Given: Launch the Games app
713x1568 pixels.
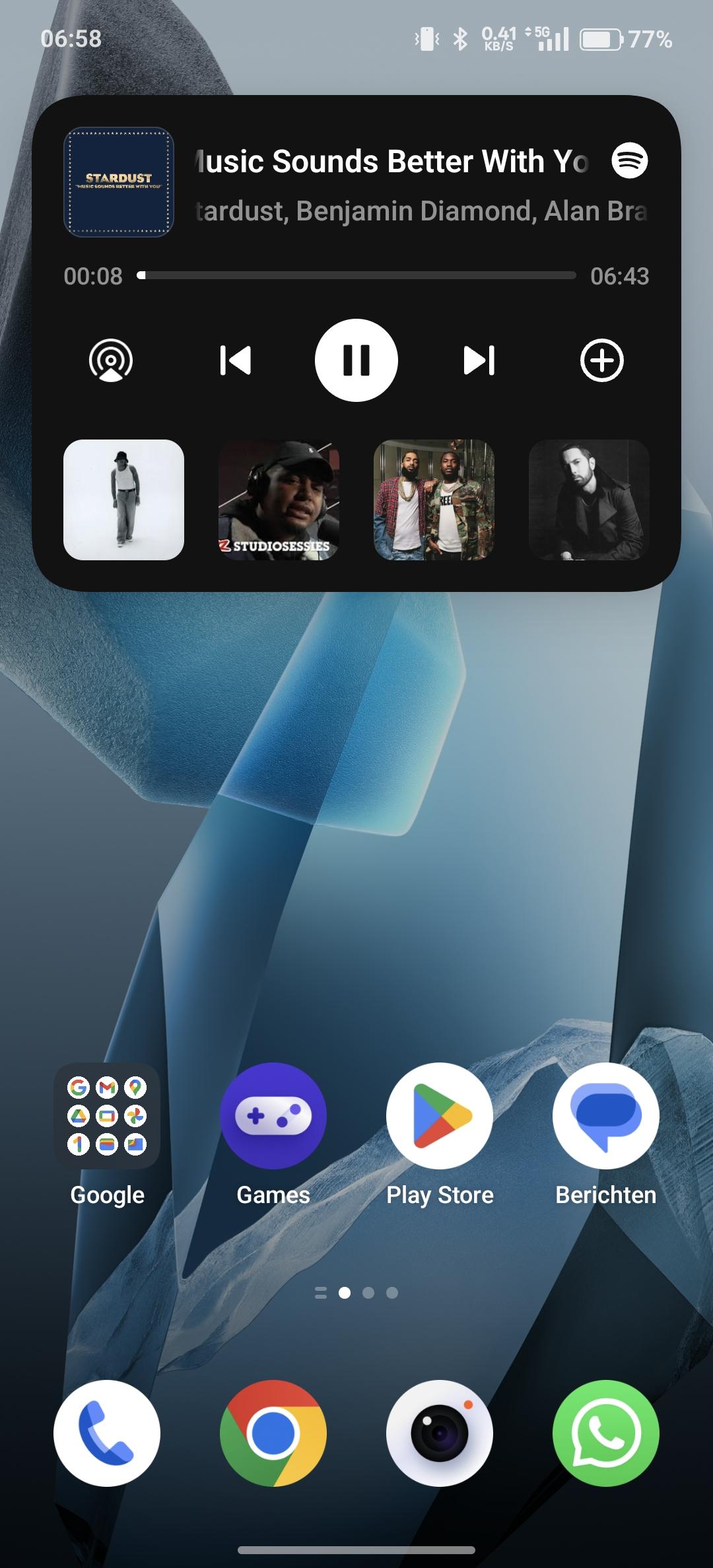Looking at the screenshot, I should tap(273, 1116).
